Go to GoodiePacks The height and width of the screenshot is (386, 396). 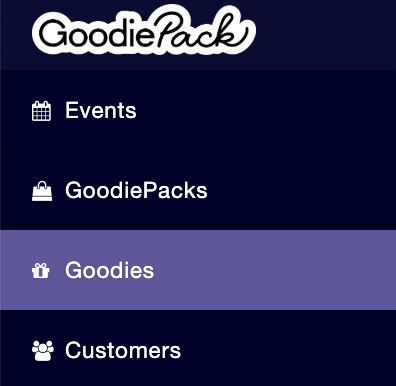pyautogui.click(x=198, y=190)
